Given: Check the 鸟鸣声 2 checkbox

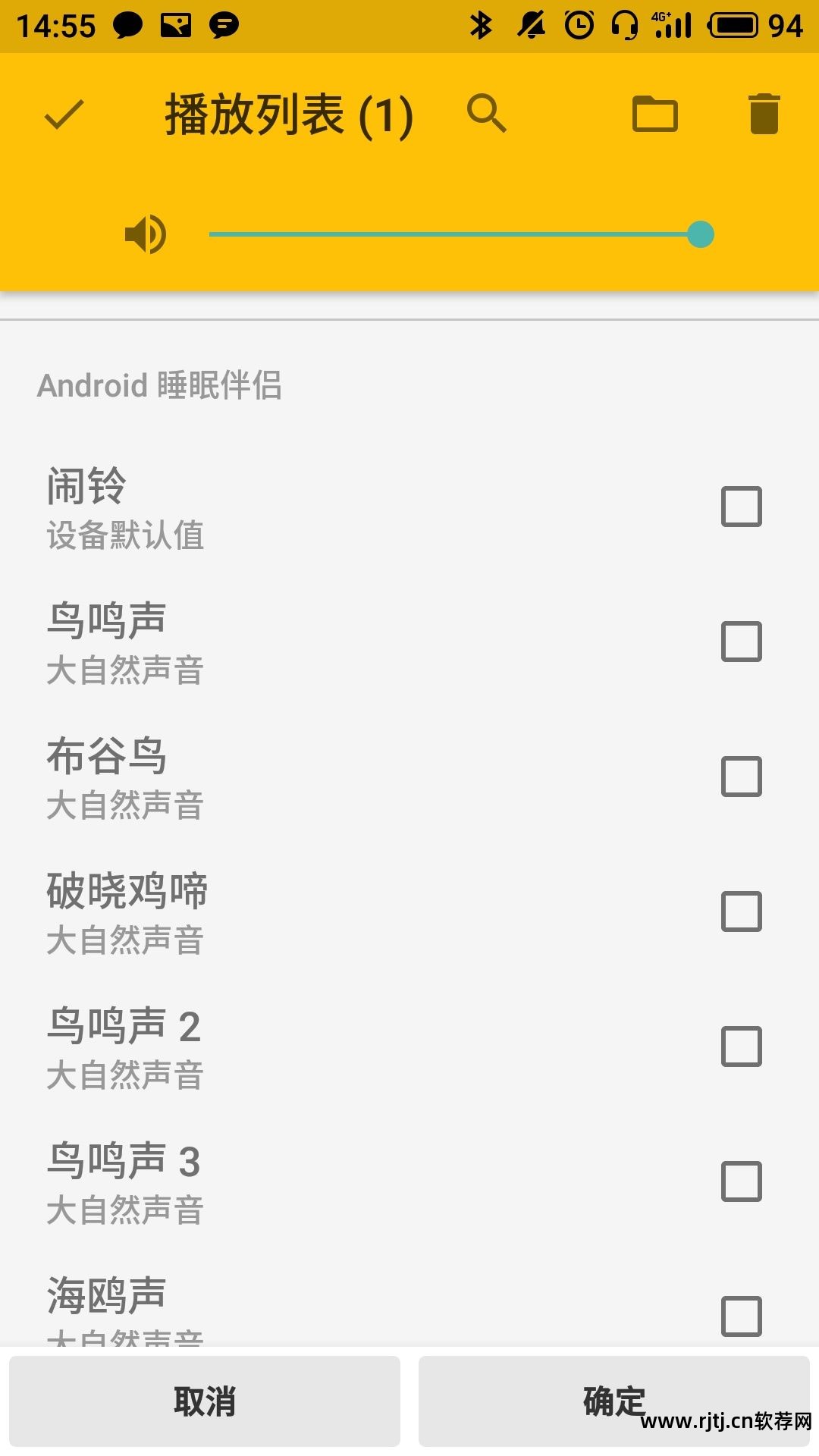Looking at the screenshot, I should click(x=741, y=1046).
